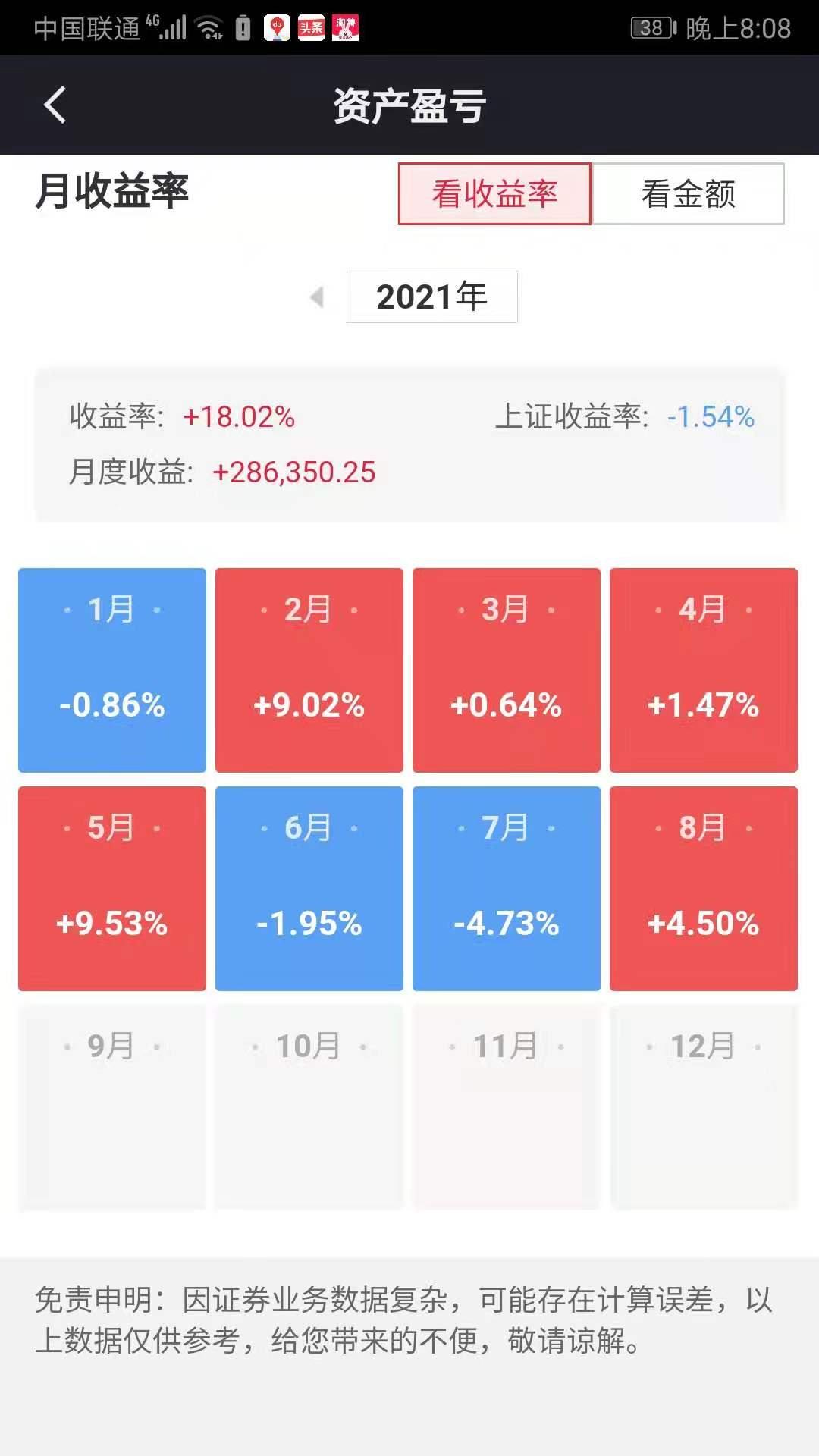Select the 月收益率 heading
The height and width of the screenshot is (1456, 819).
tap(112, 193)
